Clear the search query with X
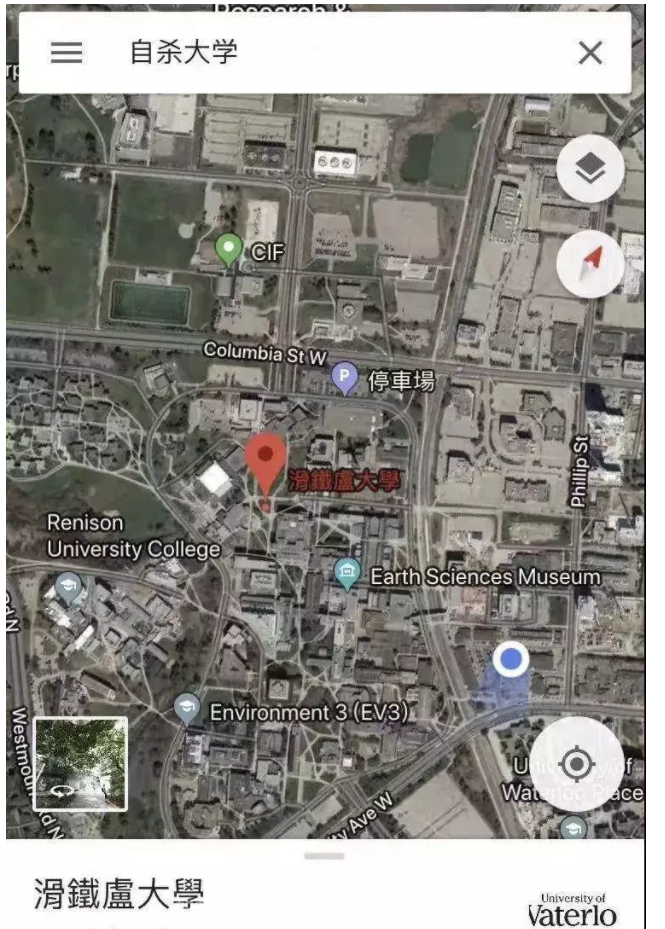The width and height of the screenshot is (665, 929). click(x=591, y=53)
